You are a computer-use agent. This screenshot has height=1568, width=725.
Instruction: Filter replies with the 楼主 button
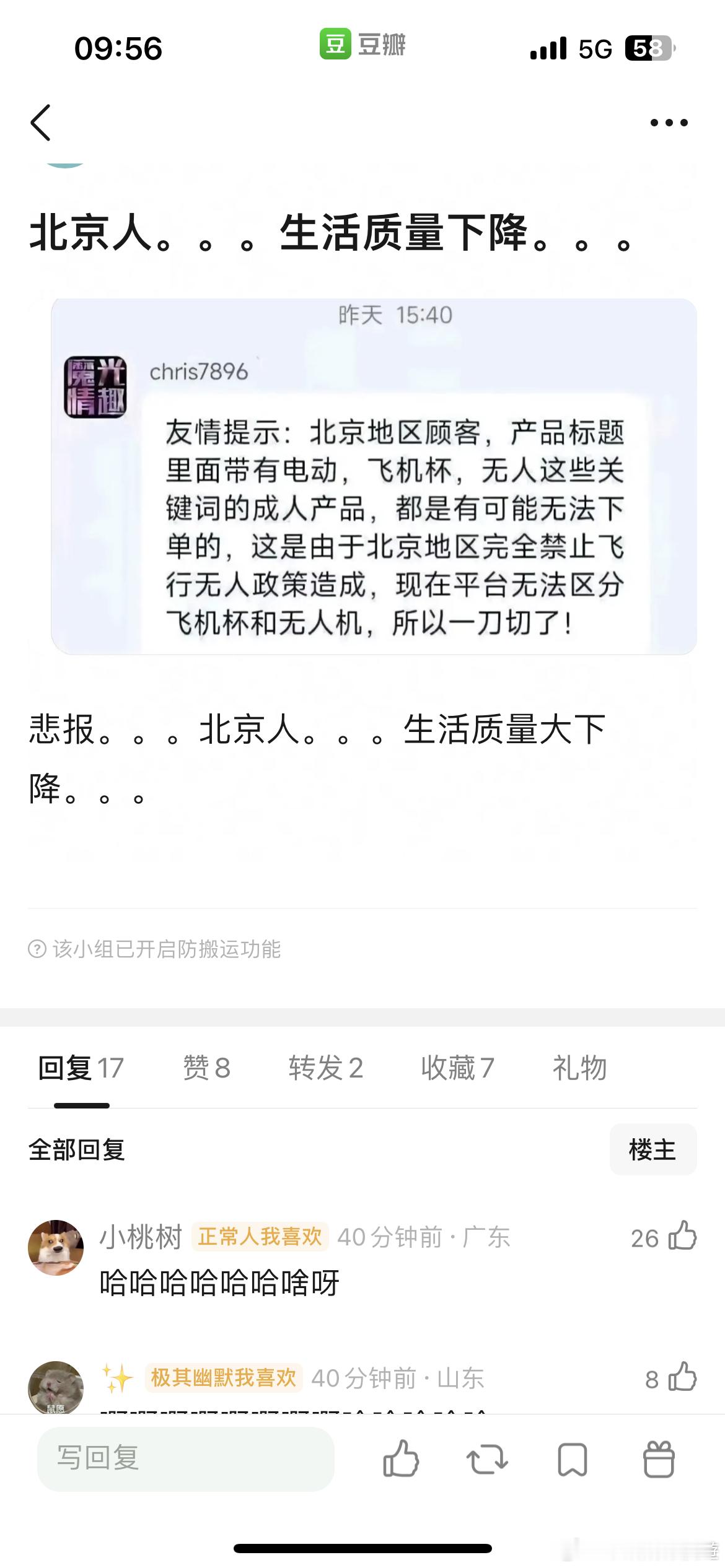coord(652,1149)
